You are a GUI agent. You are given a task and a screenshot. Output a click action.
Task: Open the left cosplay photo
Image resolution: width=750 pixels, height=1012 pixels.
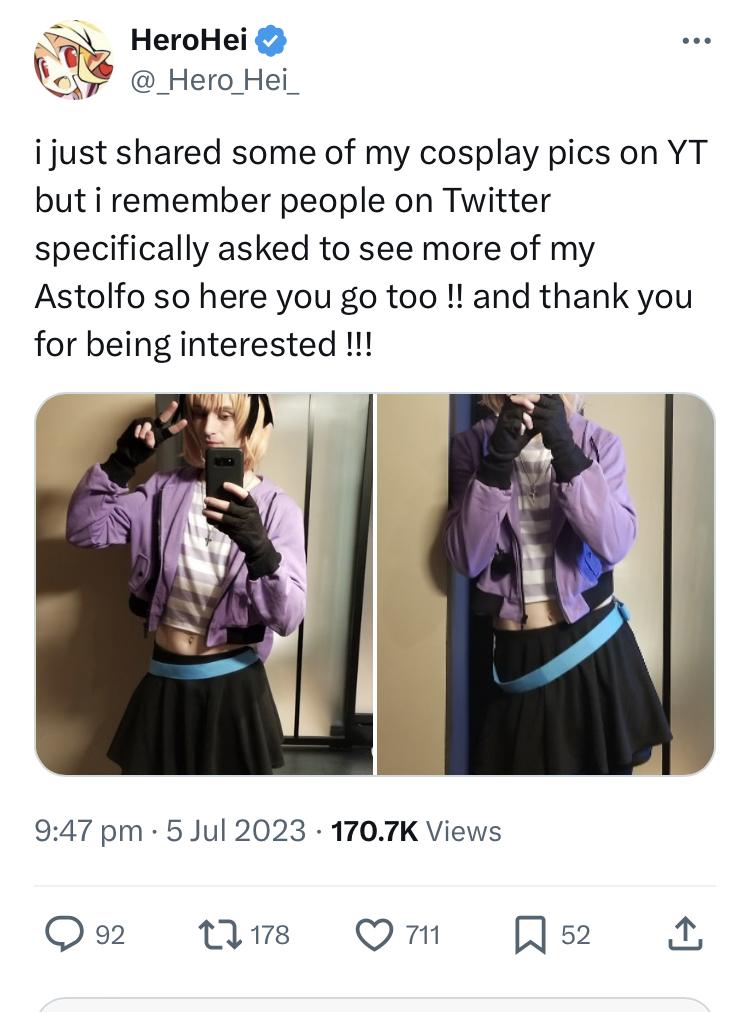click(x=204, y=584)
